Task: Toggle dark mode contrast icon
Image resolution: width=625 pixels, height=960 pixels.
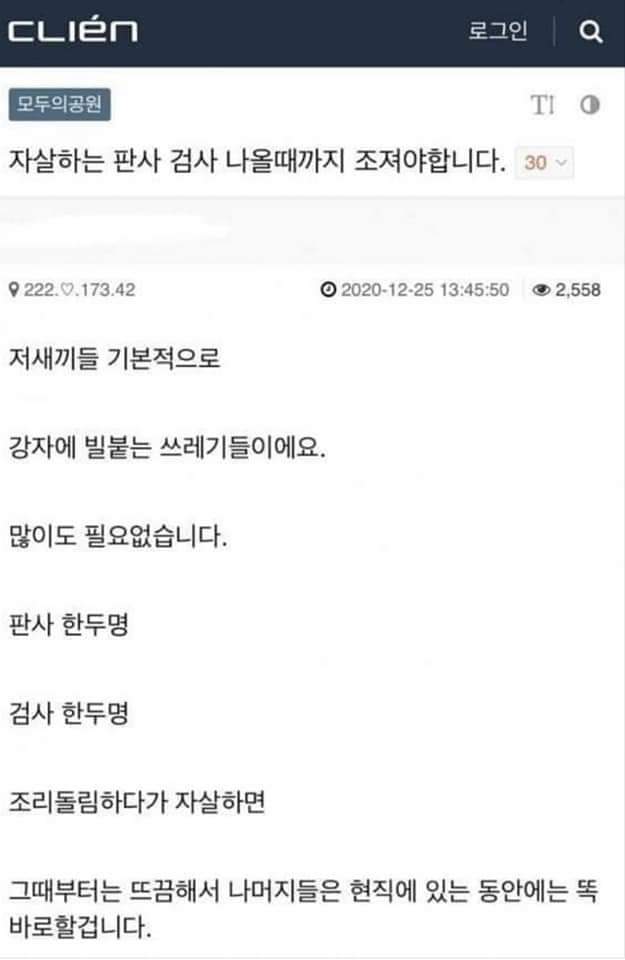Action: [590, 105]
